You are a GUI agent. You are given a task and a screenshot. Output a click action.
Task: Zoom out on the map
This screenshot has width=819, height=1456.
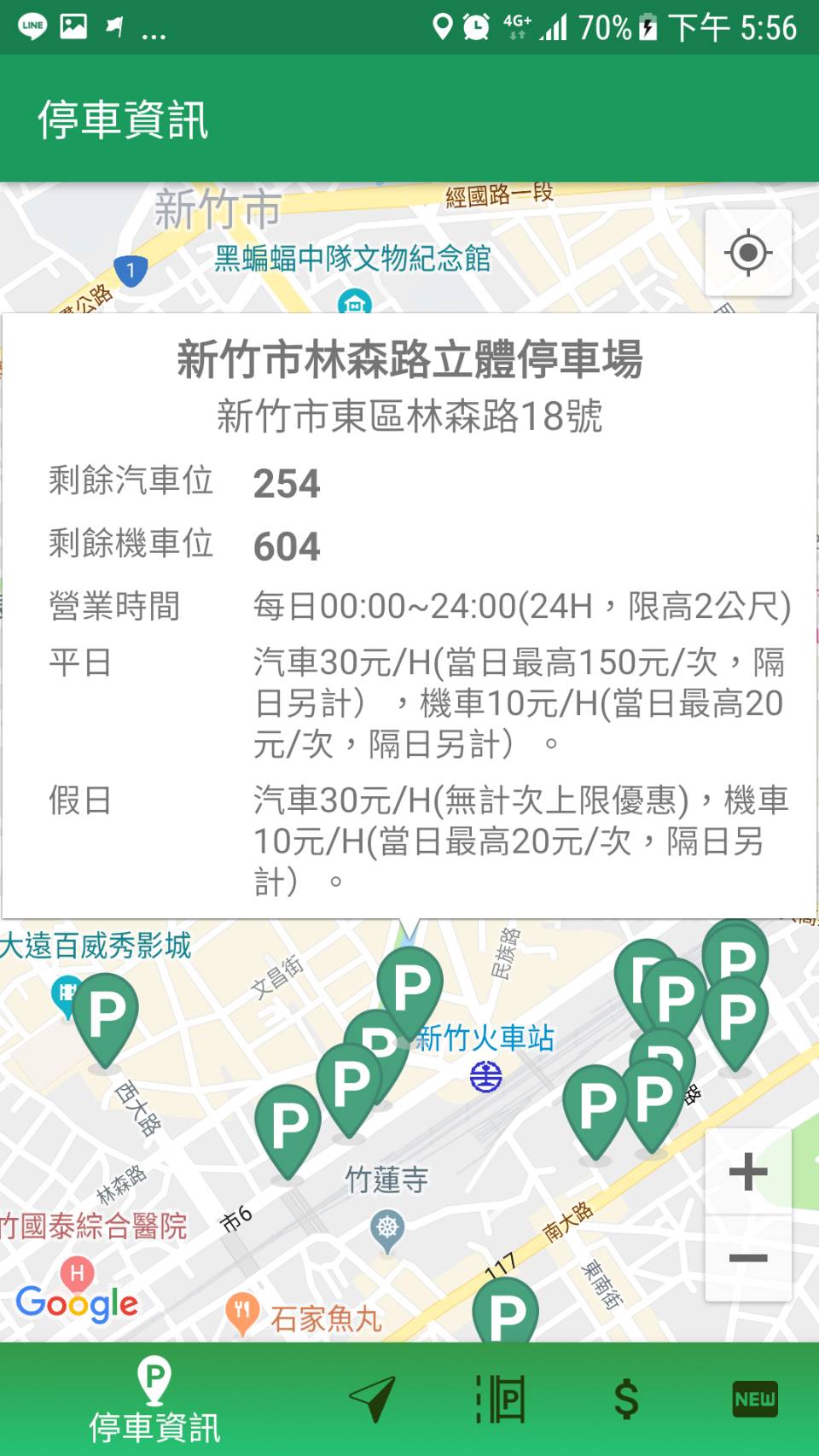(748, 1258)
